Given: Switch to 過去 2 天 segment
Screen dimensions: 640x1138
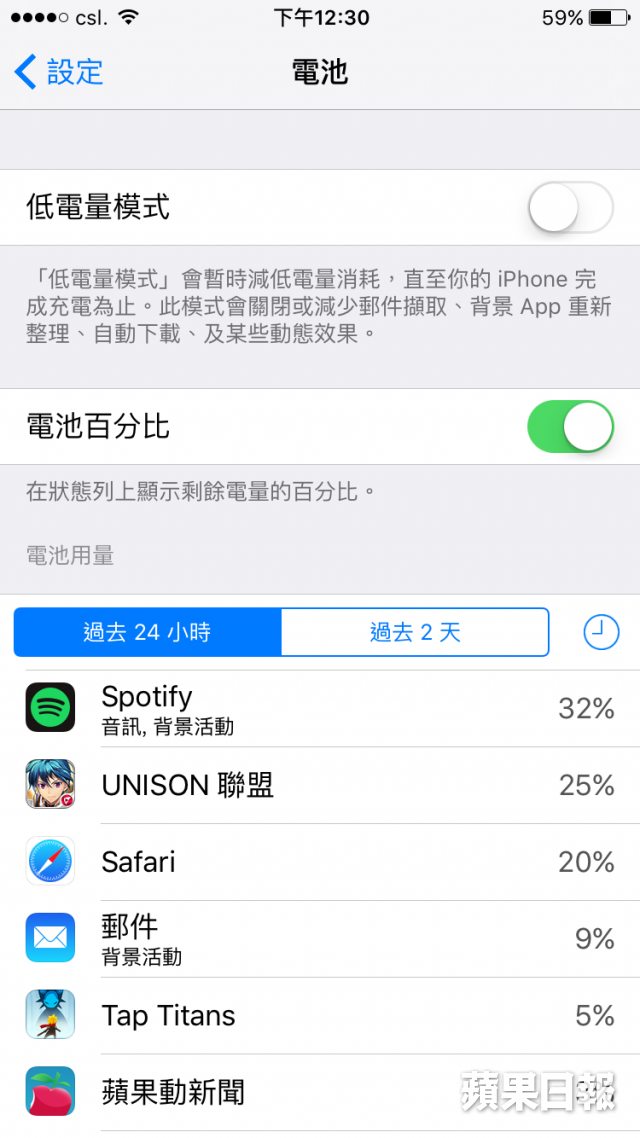Looking at the screenshot, I should pyautogui.click(x=415, y=632).
